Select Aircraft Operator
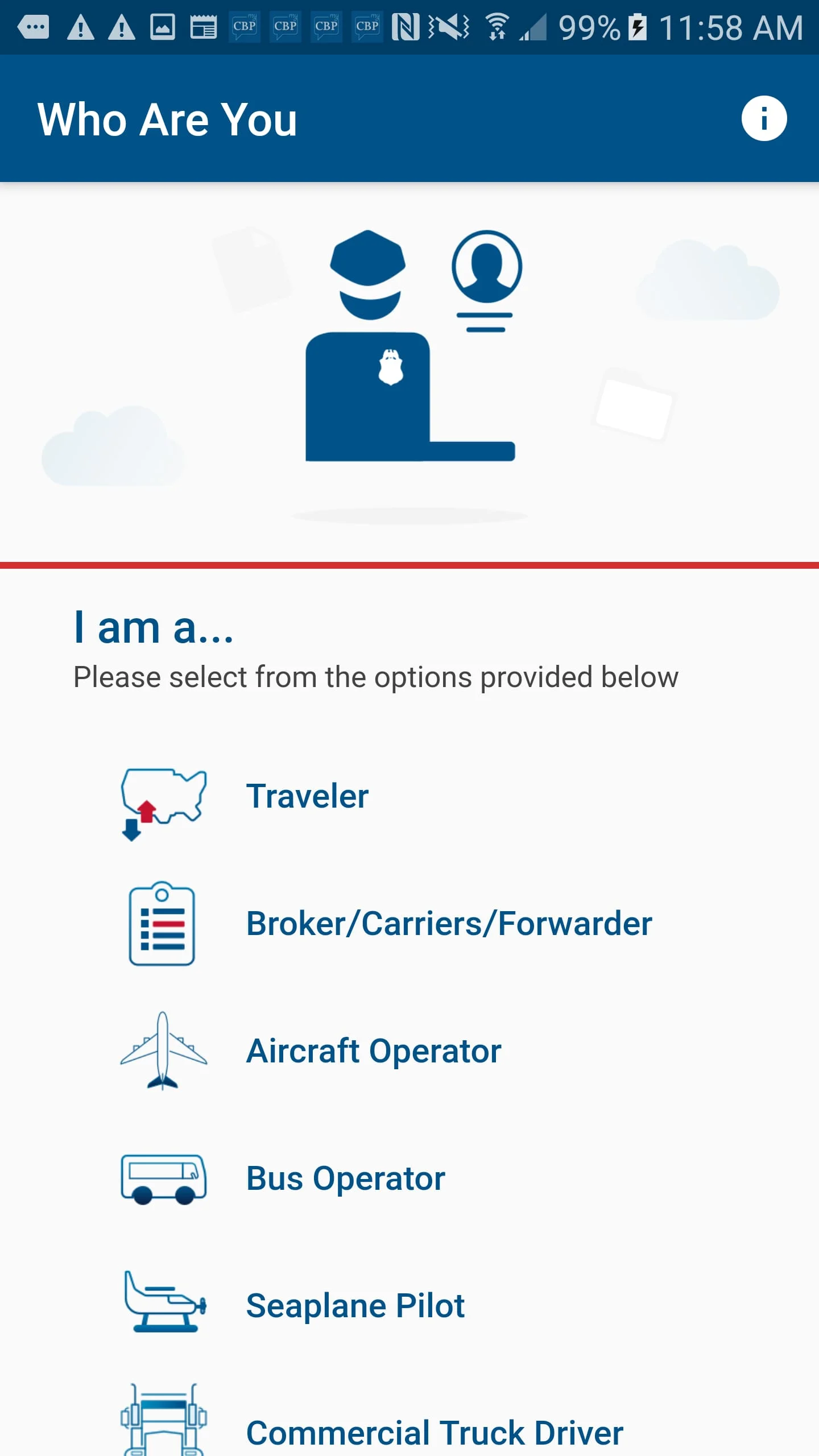The image size is (819, 1456). (x=373, y=1051)
